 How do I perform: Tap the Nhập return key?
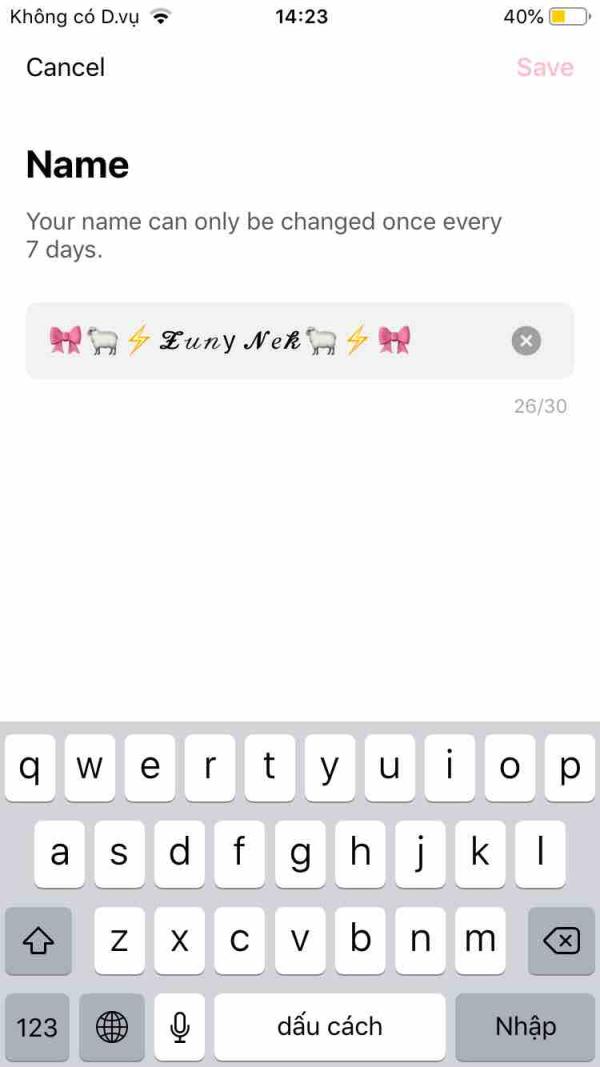525,1027
